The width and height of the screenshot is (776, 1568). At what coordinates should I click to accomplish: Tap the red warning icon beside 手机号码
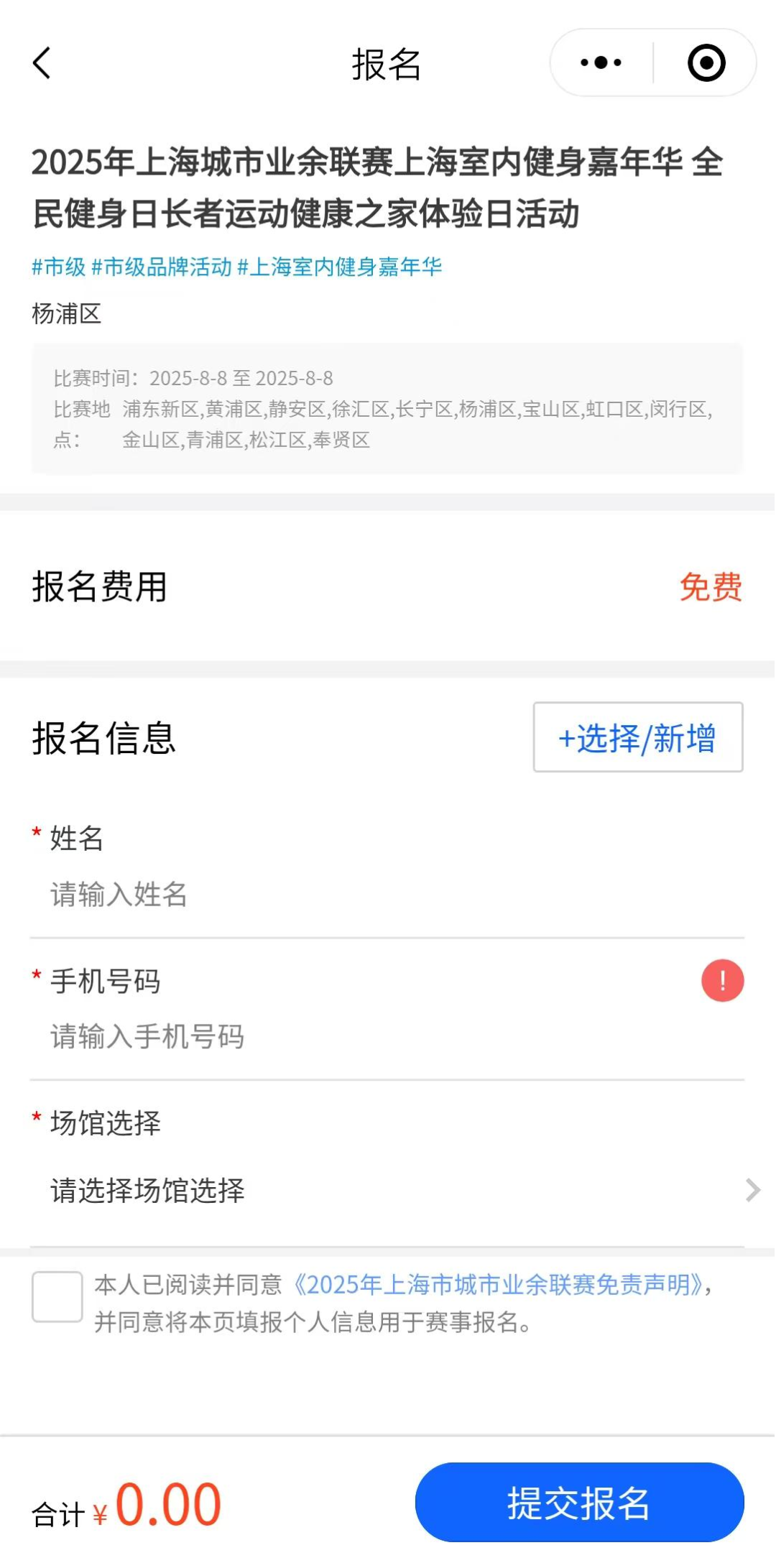pos(722,981)
